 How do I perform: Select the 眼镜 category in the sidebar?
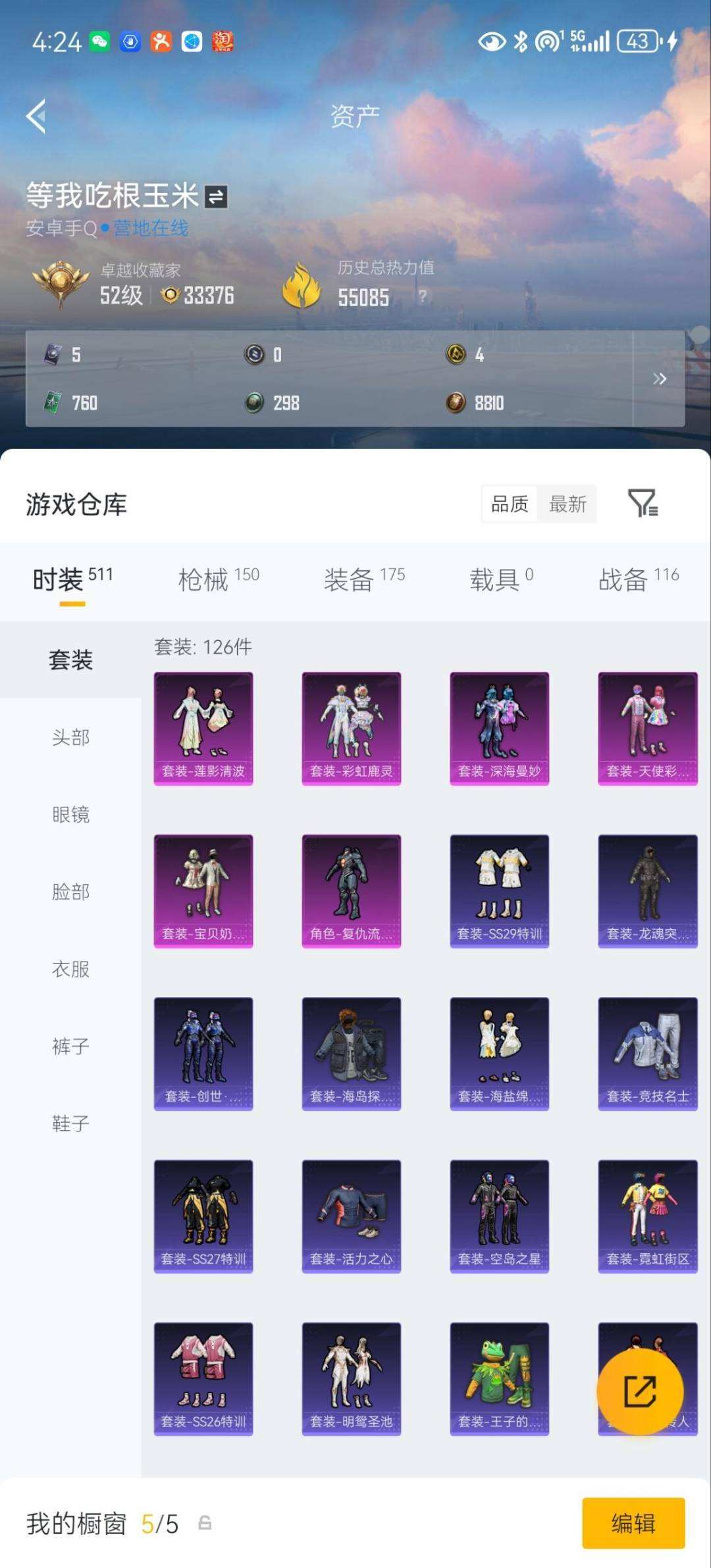(70, 815)
